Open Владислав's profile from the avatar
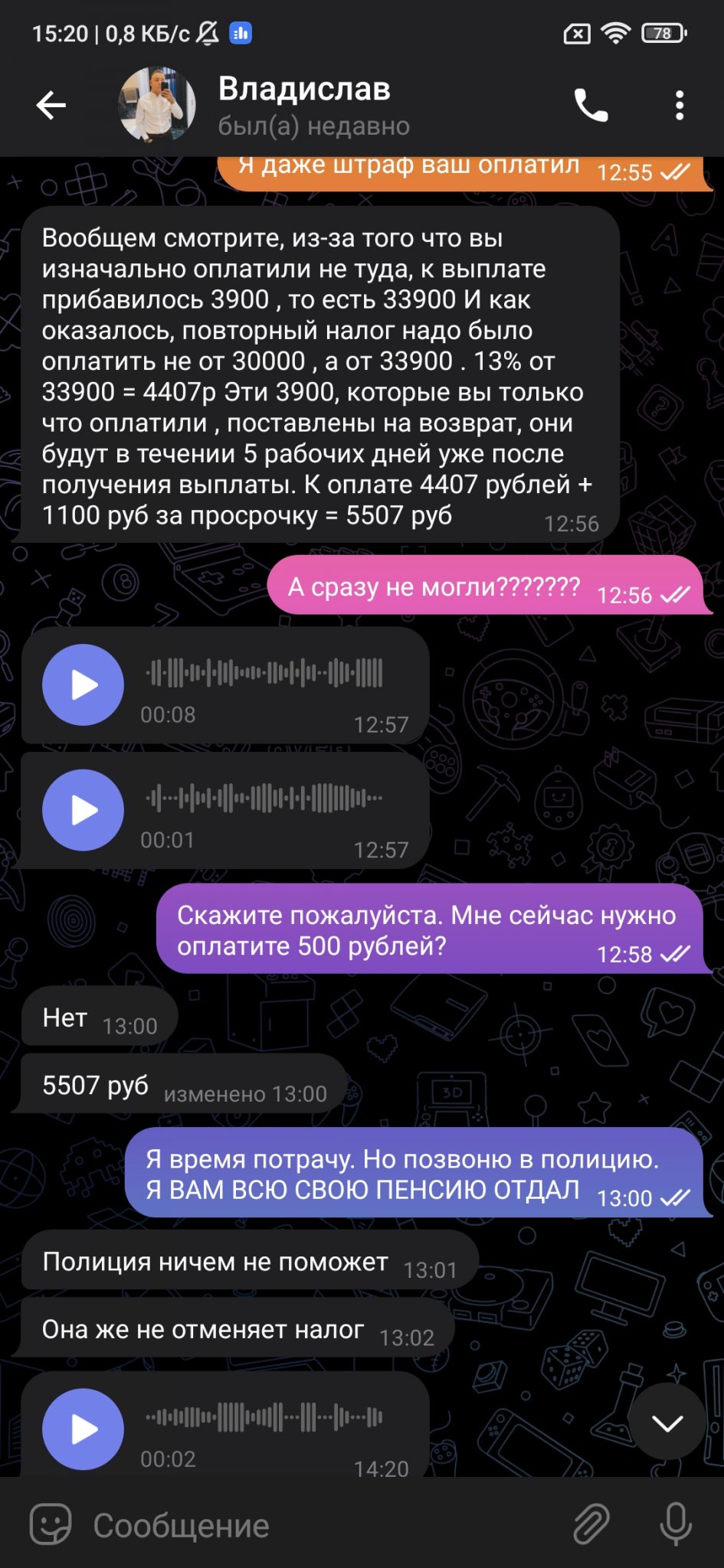 click(x=157, y=105)
